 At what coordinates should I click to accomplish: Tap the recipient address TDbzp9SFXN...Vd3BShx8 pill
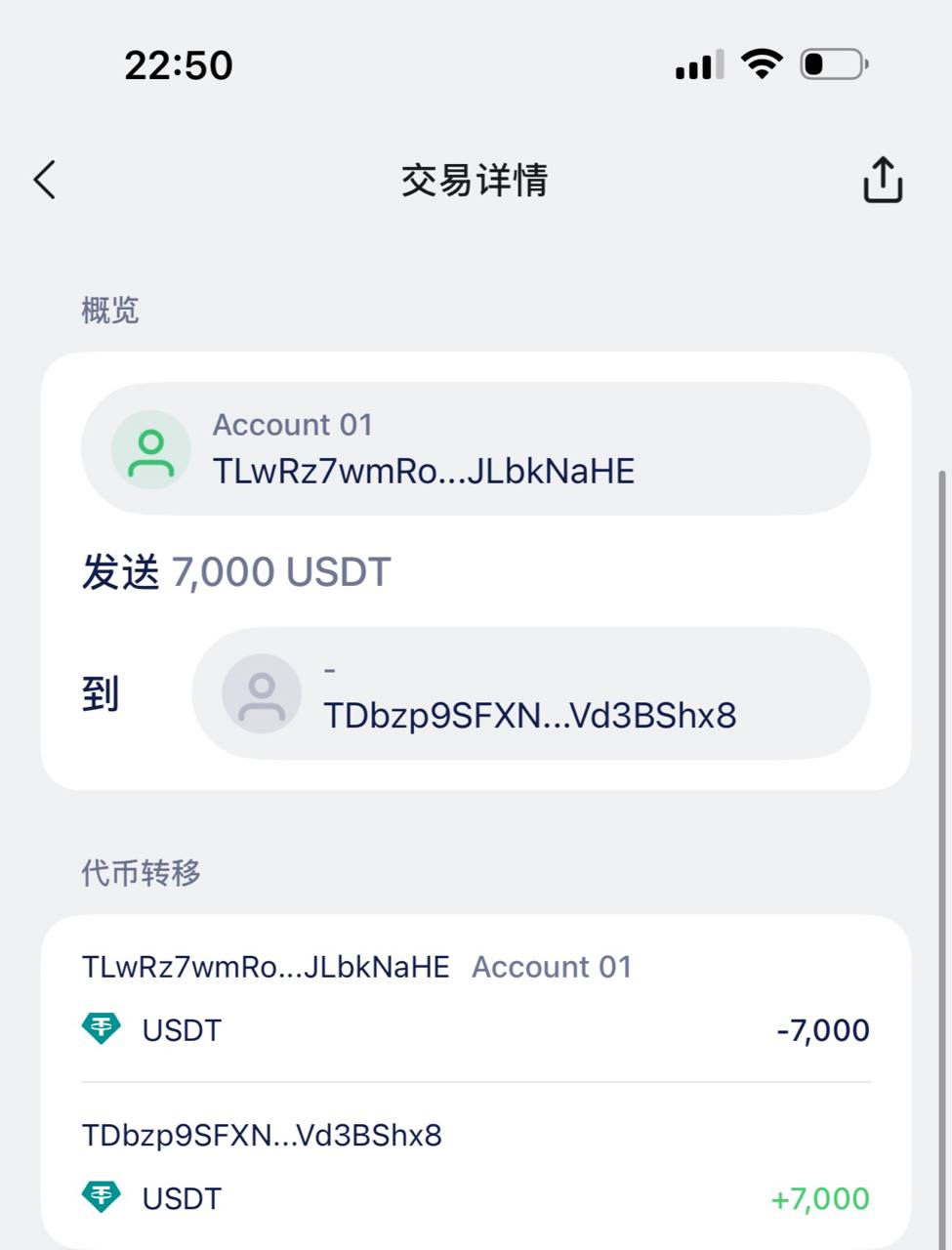[x=530, y=693]
